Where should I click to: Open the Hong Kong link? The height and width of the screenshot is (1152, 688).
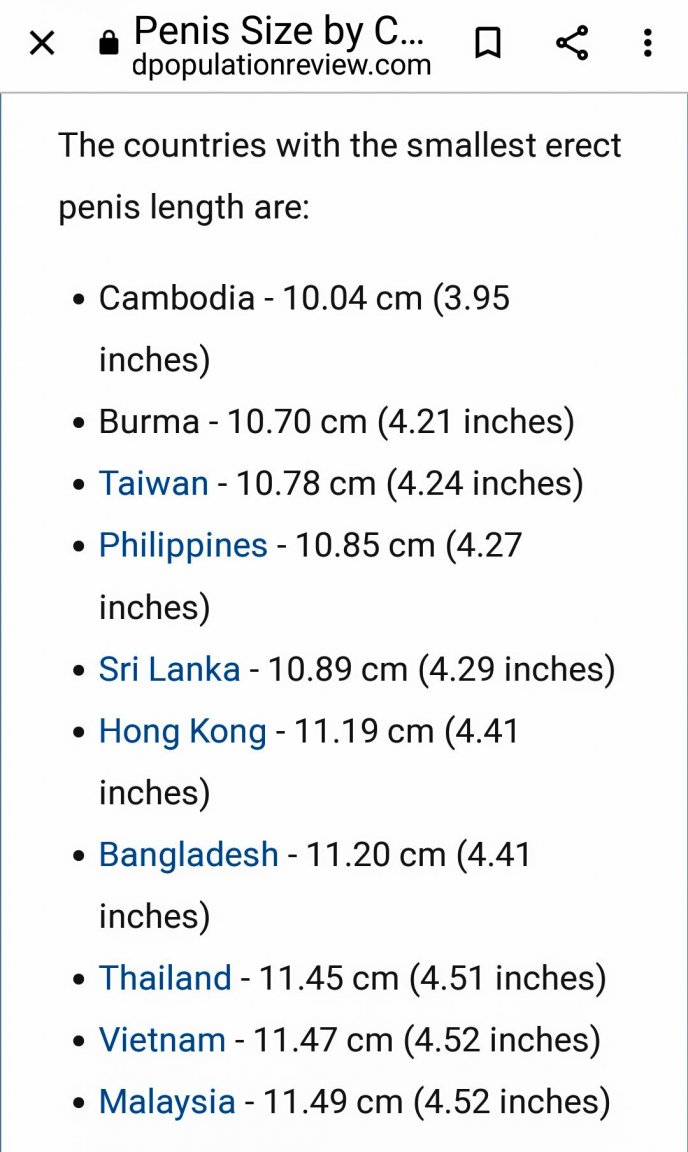[x=182, y=731]
